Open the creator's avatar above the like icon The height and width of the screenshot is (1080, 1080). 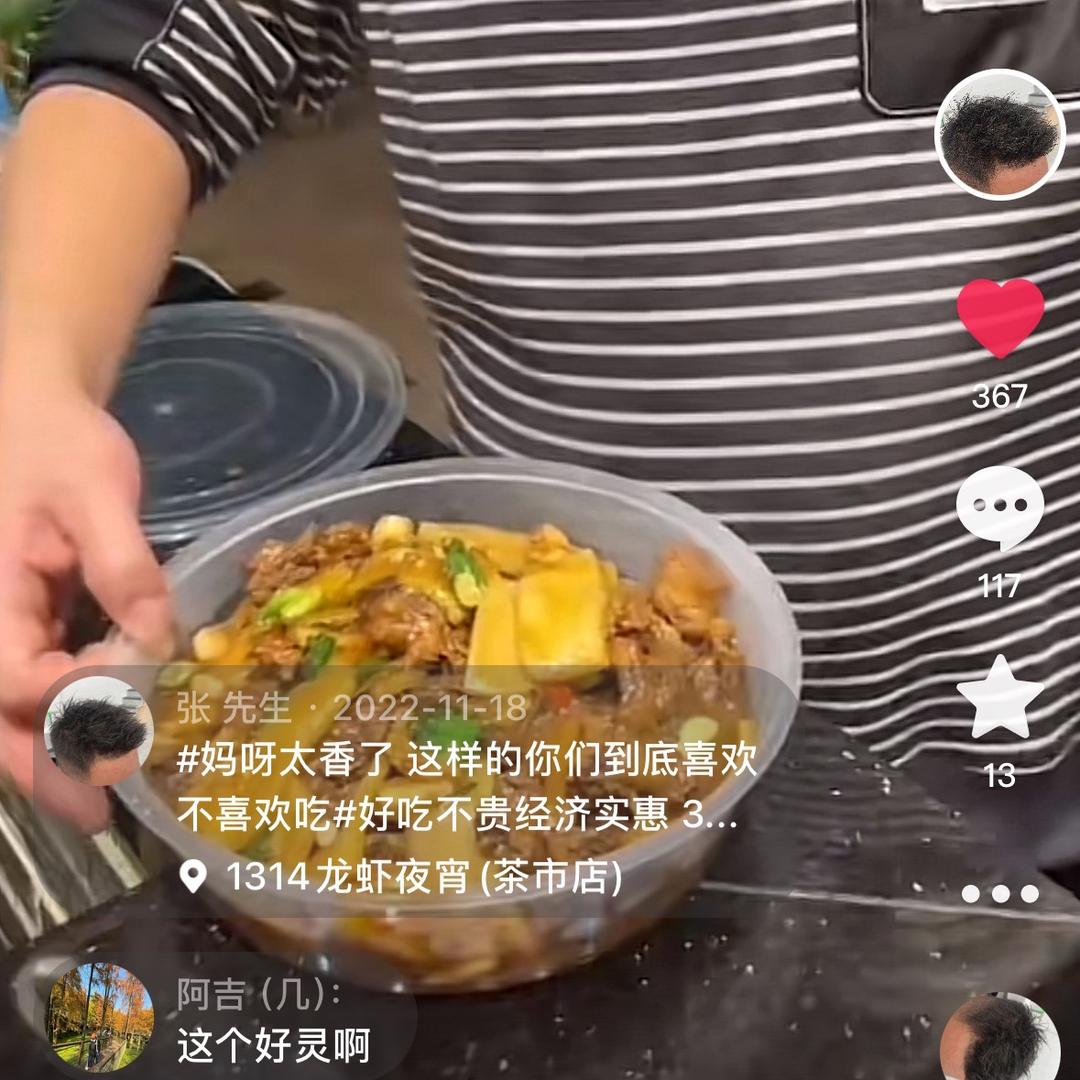point(999,135)
